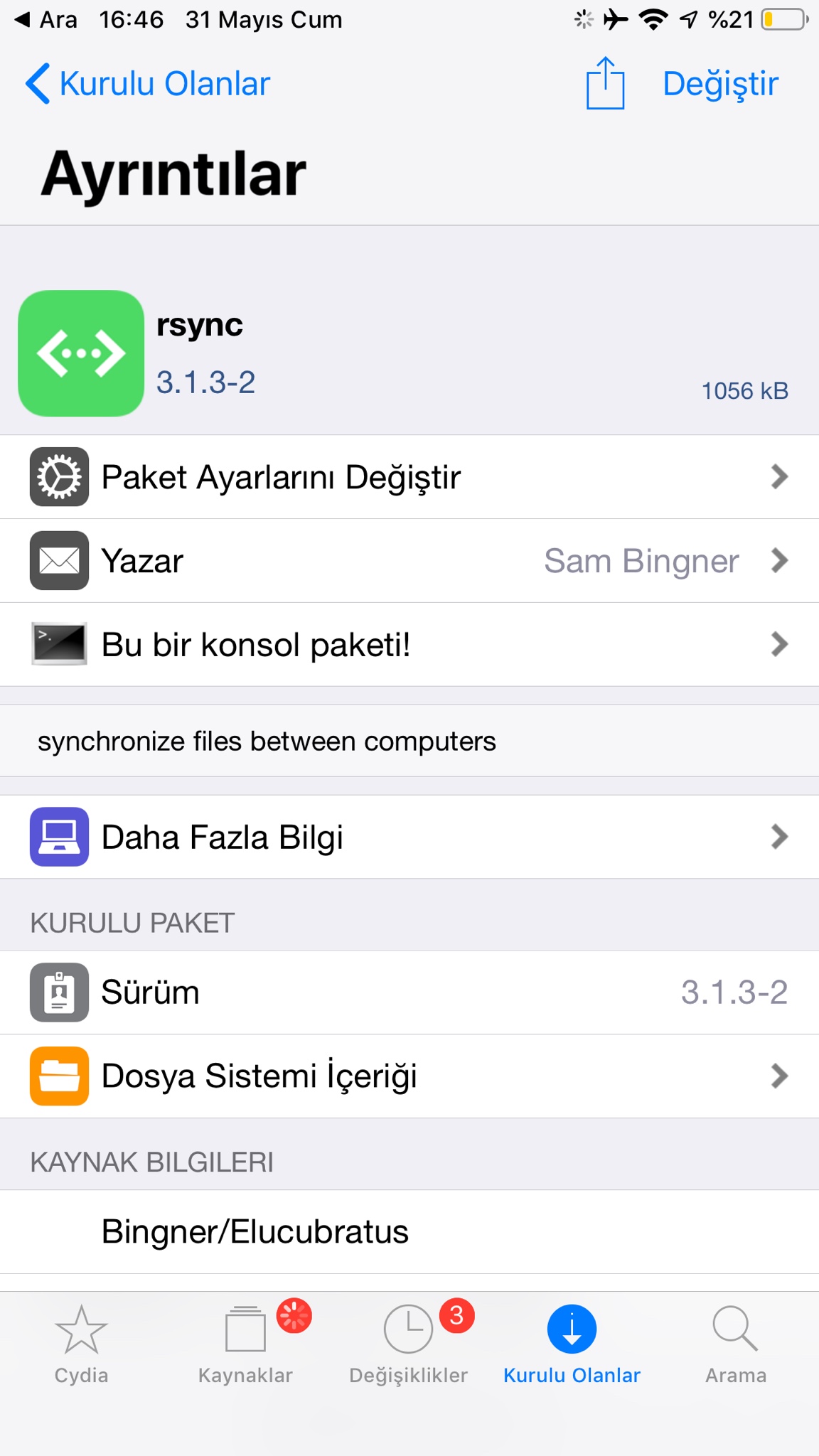Select the Kurulu Olanlar tab

tap(572, 1344)
